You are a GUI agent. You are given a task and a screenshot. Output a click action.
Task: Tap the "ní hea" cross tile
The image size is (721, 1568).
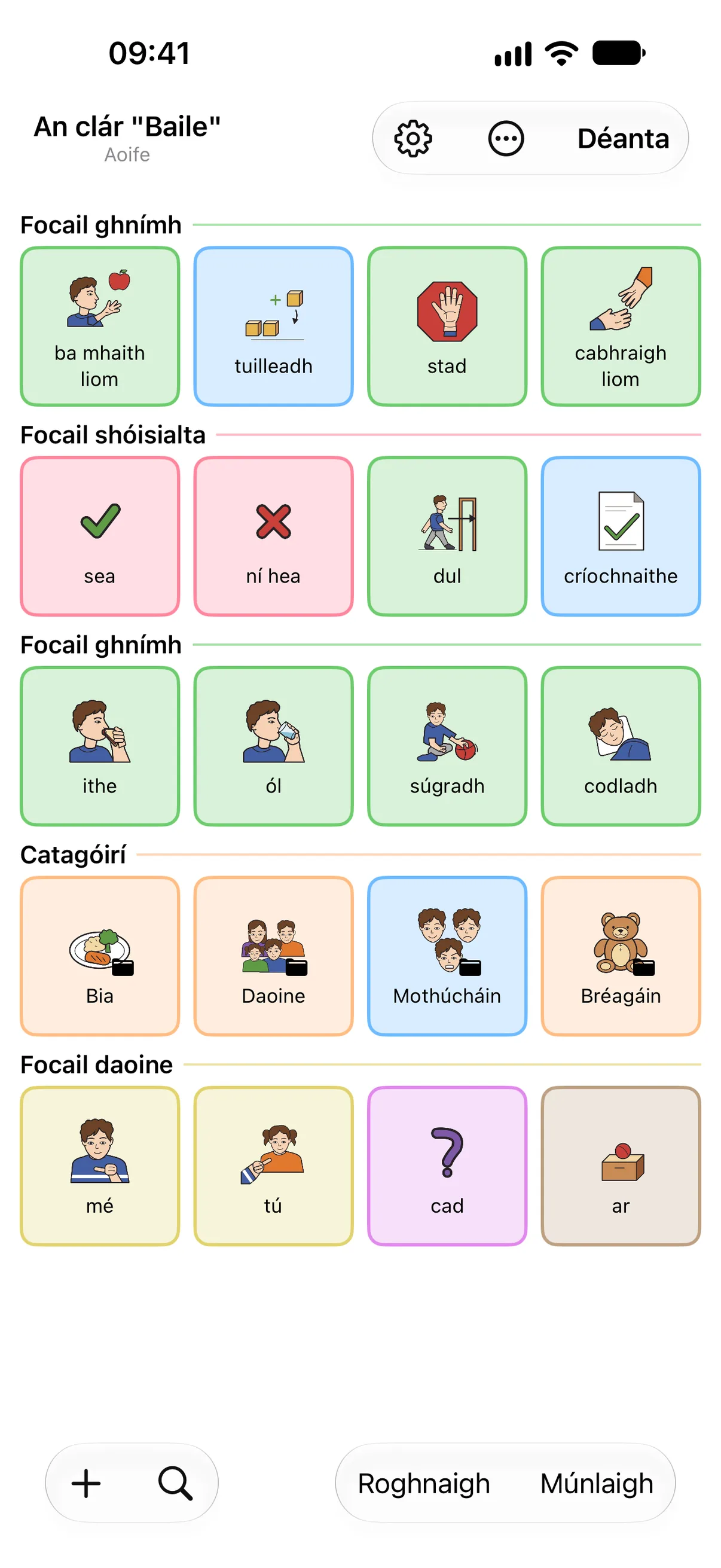point(273,536)
